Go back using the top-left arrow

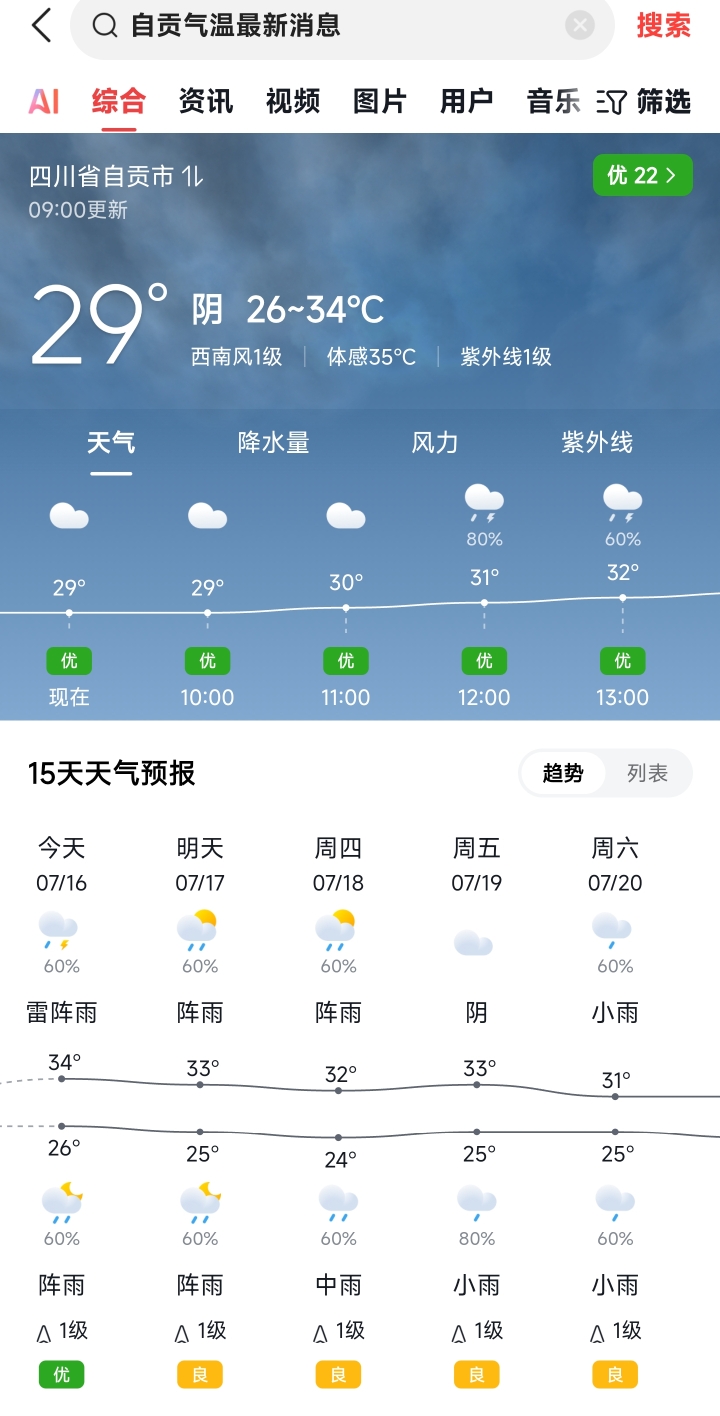click(x=41, y=26)
